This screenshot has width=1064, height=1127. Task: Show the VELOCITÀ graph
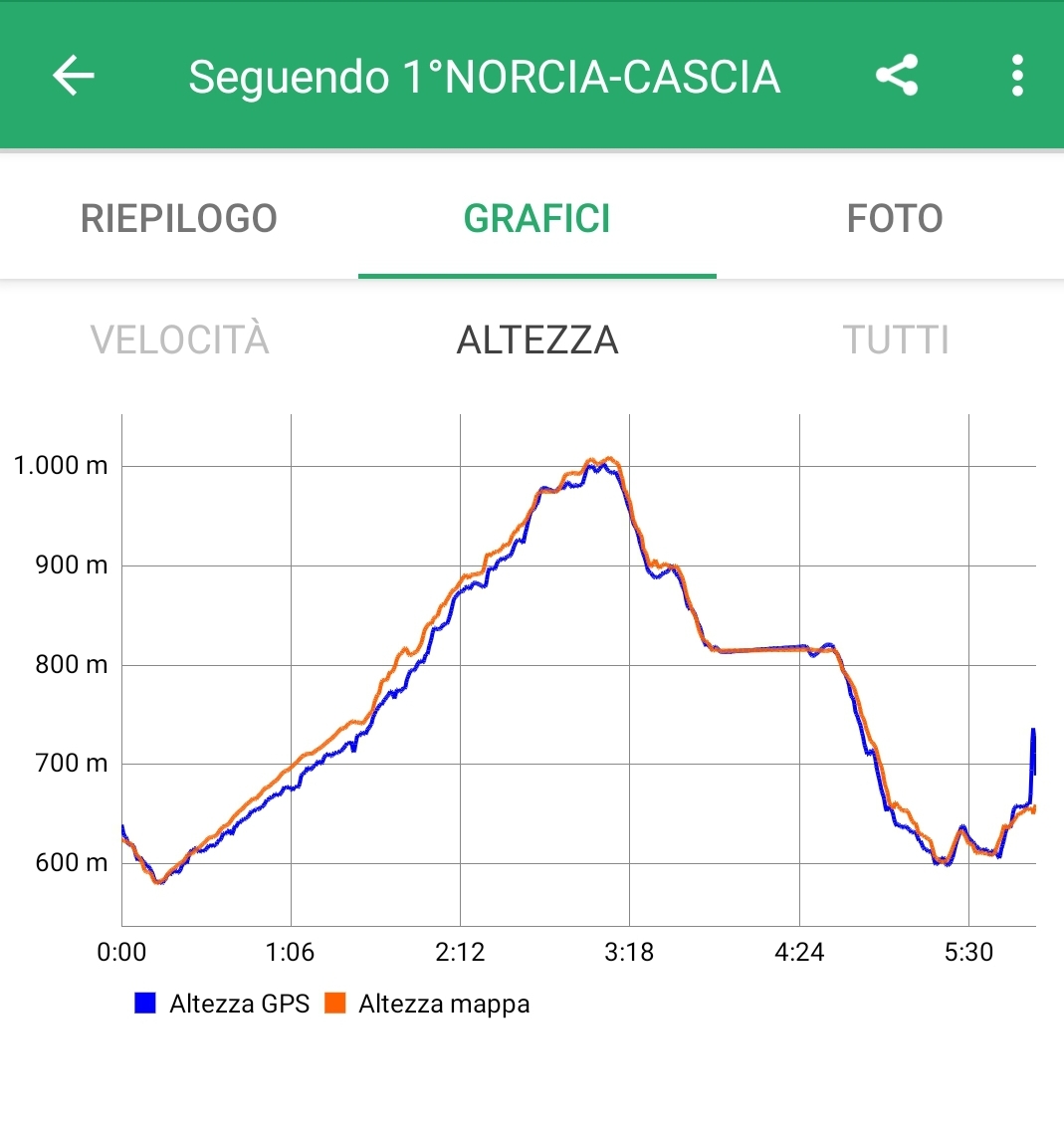coord(180,340)
